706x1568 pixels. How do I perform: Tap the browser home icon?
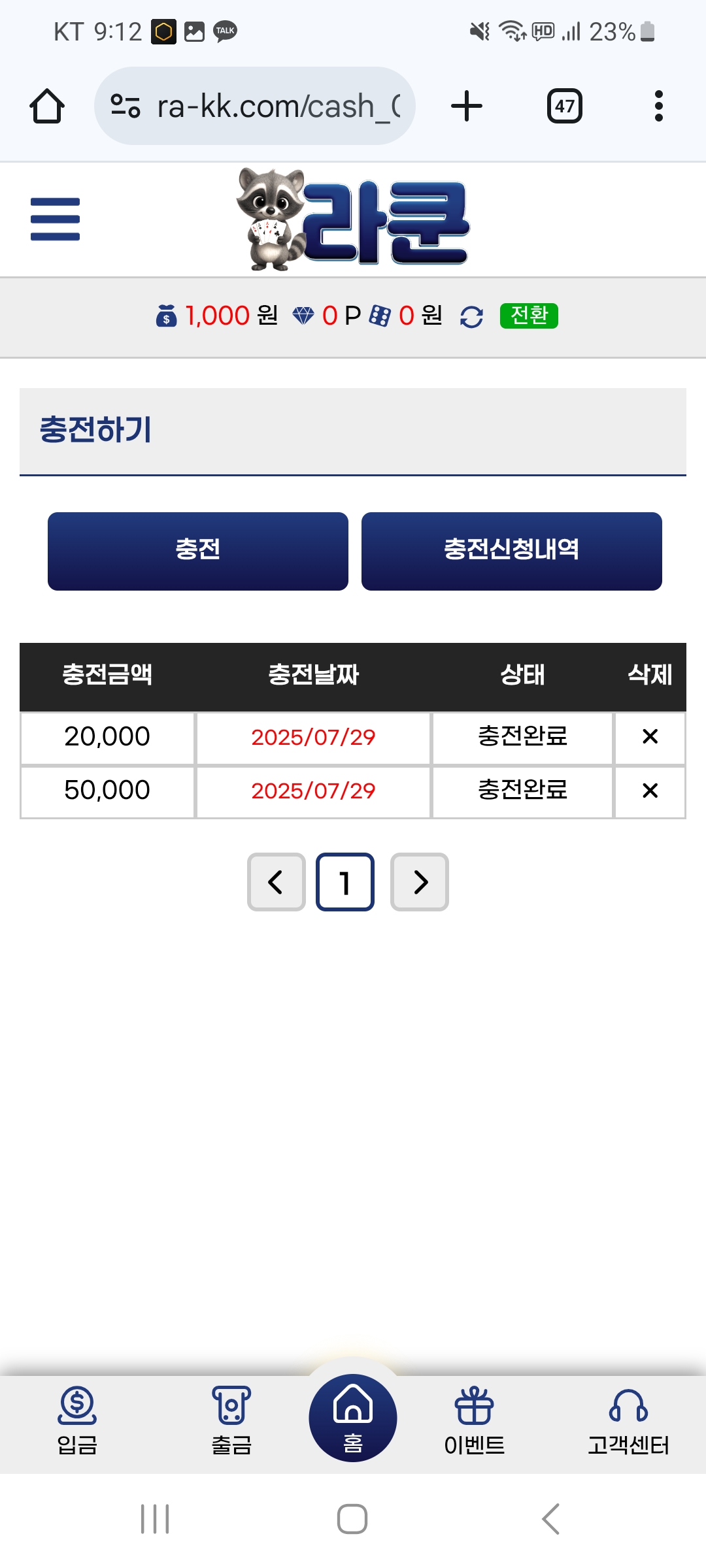47,106
